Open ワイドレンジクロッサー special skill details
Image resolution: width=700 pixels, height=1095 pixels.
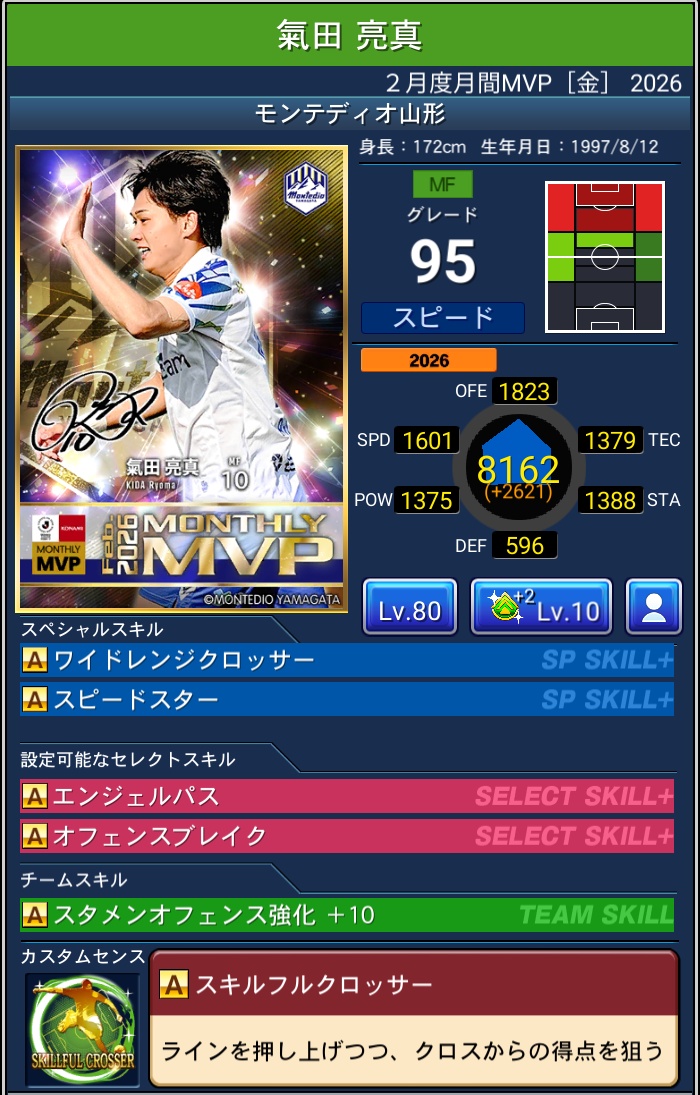tap(346, 660)
